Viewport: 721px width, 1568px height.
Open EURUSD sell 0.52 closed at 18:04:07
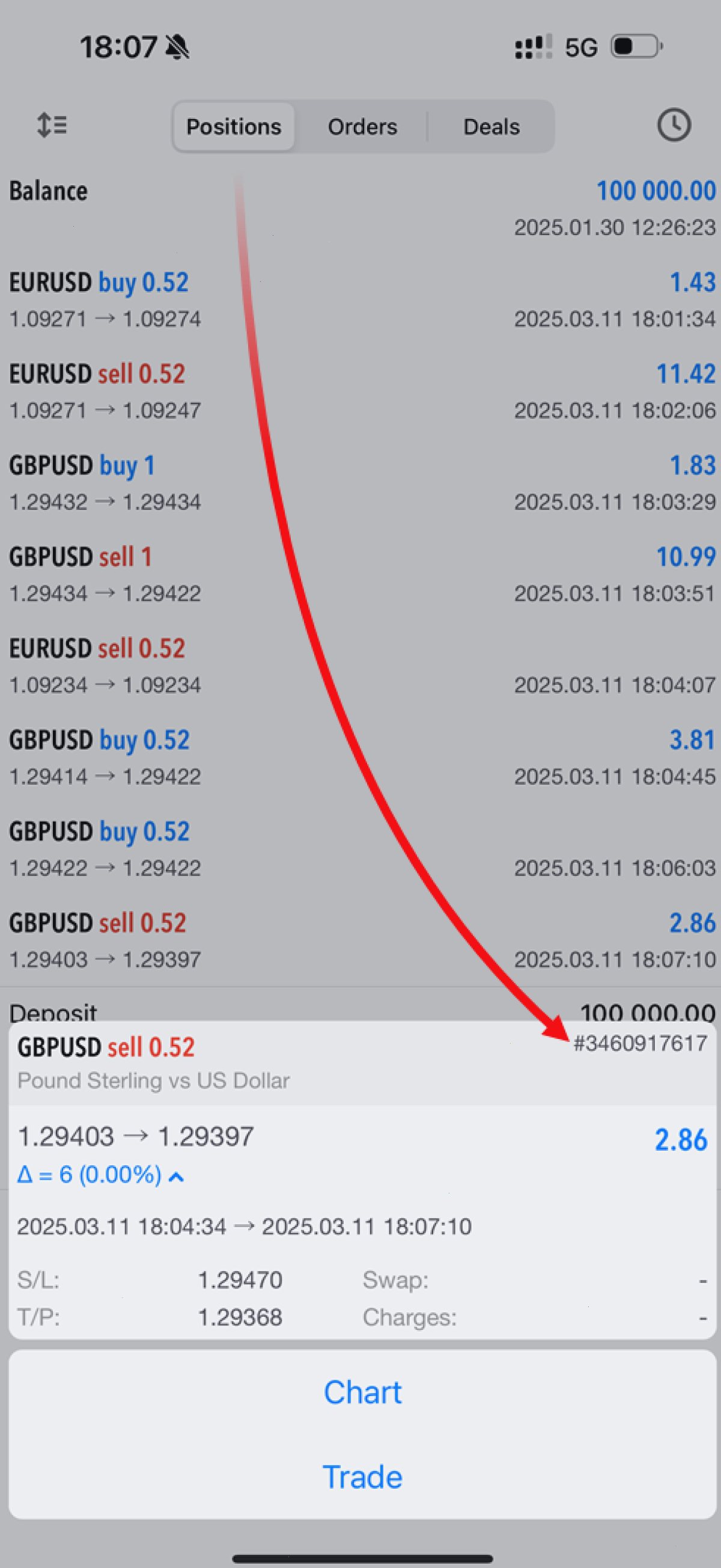[x=360, y=666]
